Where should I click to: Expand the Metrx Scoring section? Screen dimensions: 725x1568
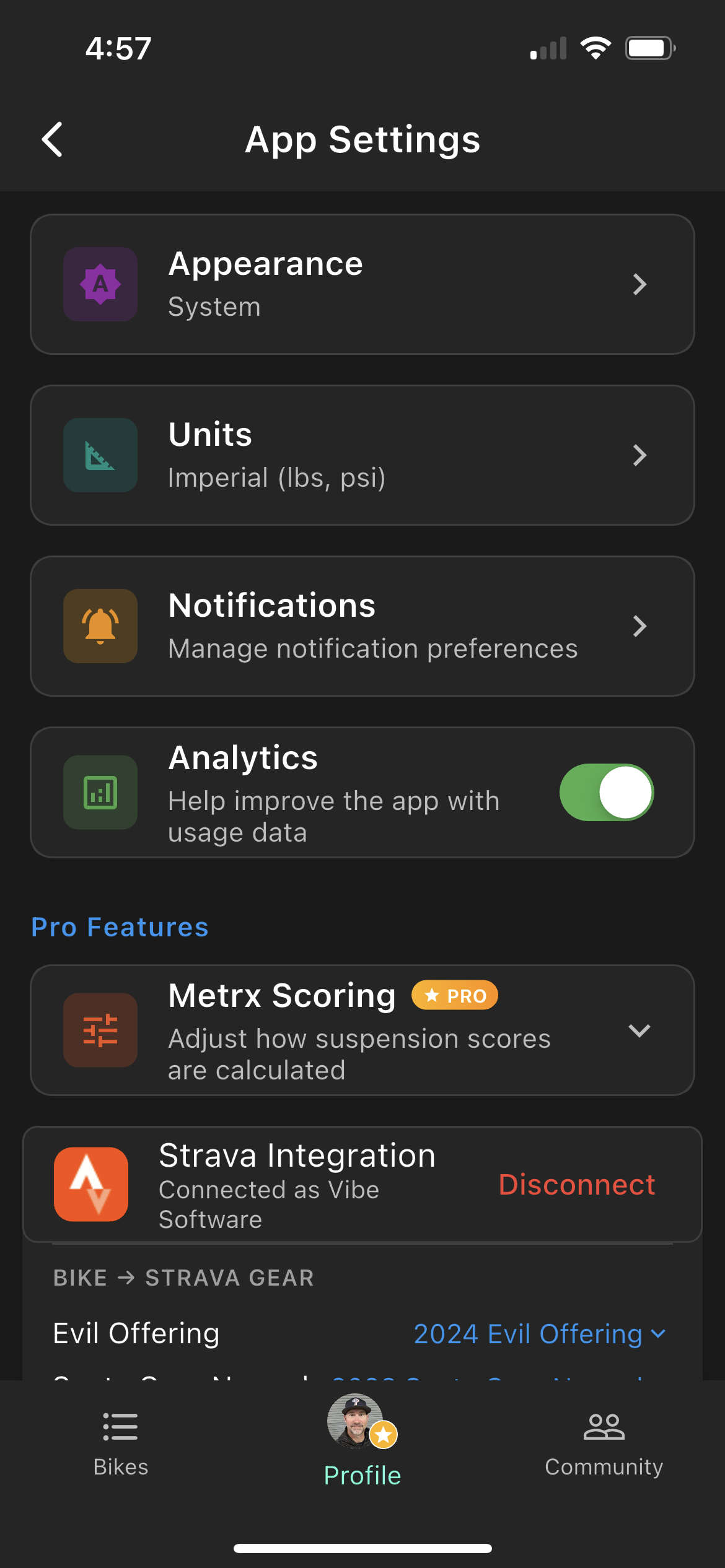(639, 1030)
